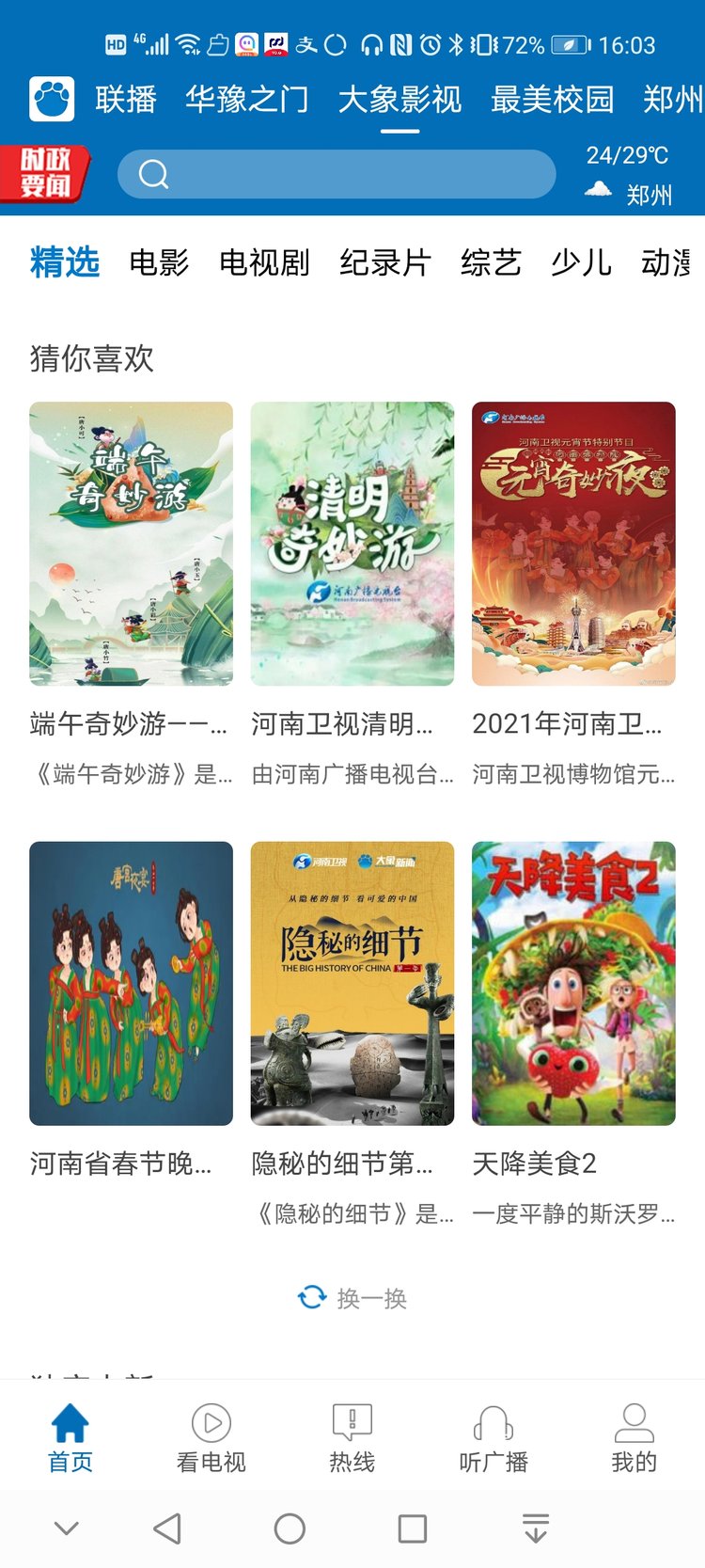Viewport: 705px width, 1568px height.
Task: Open the 热线 tab
Action: click(x=352, y=1438)
